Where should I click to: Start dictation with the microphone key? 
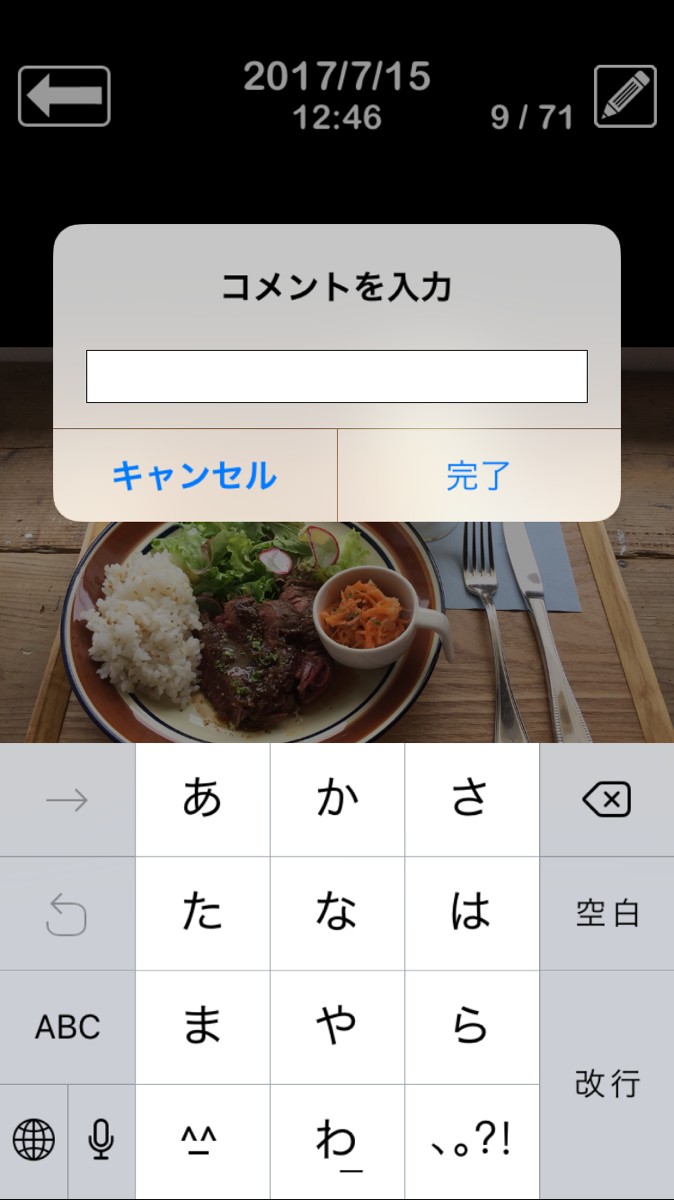[100, 1140]
